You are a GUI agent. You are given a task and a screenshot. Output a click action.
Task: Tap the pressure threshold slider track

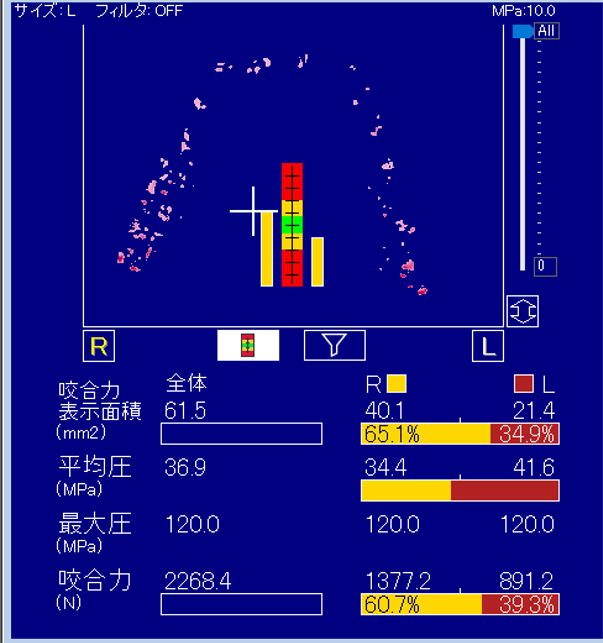(522, 150)
